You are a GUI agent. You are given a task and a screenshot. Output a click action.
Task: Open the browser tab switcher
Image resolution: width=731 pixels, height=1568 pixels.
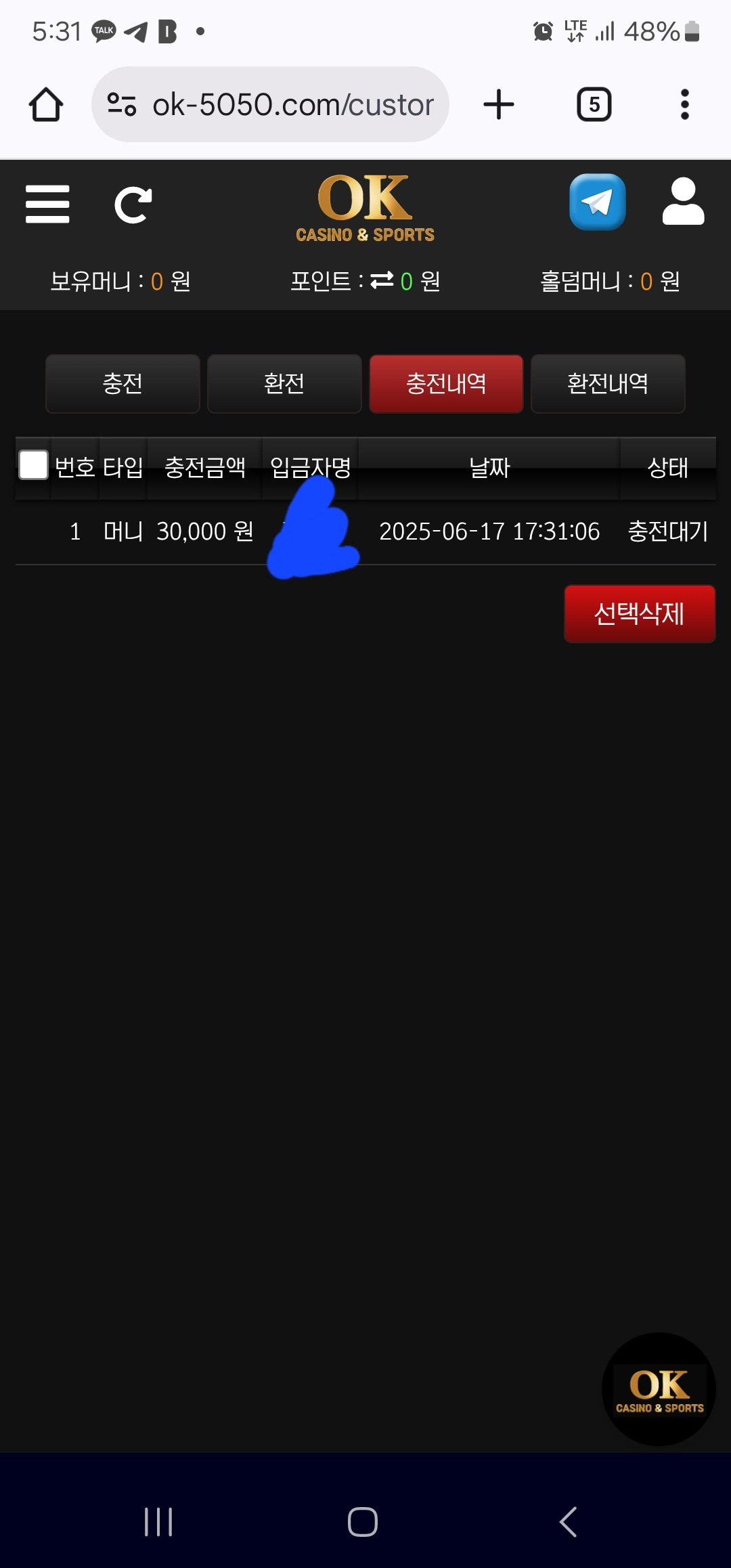tap(594, 105)
